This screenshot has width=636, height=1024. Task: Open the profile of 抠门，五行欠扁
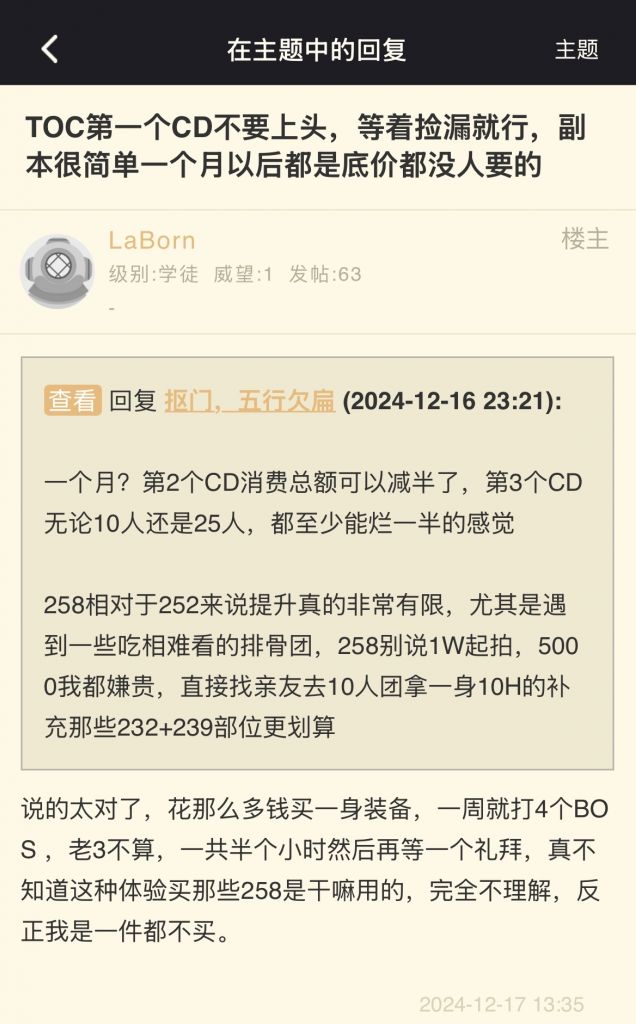pos(249,401)
